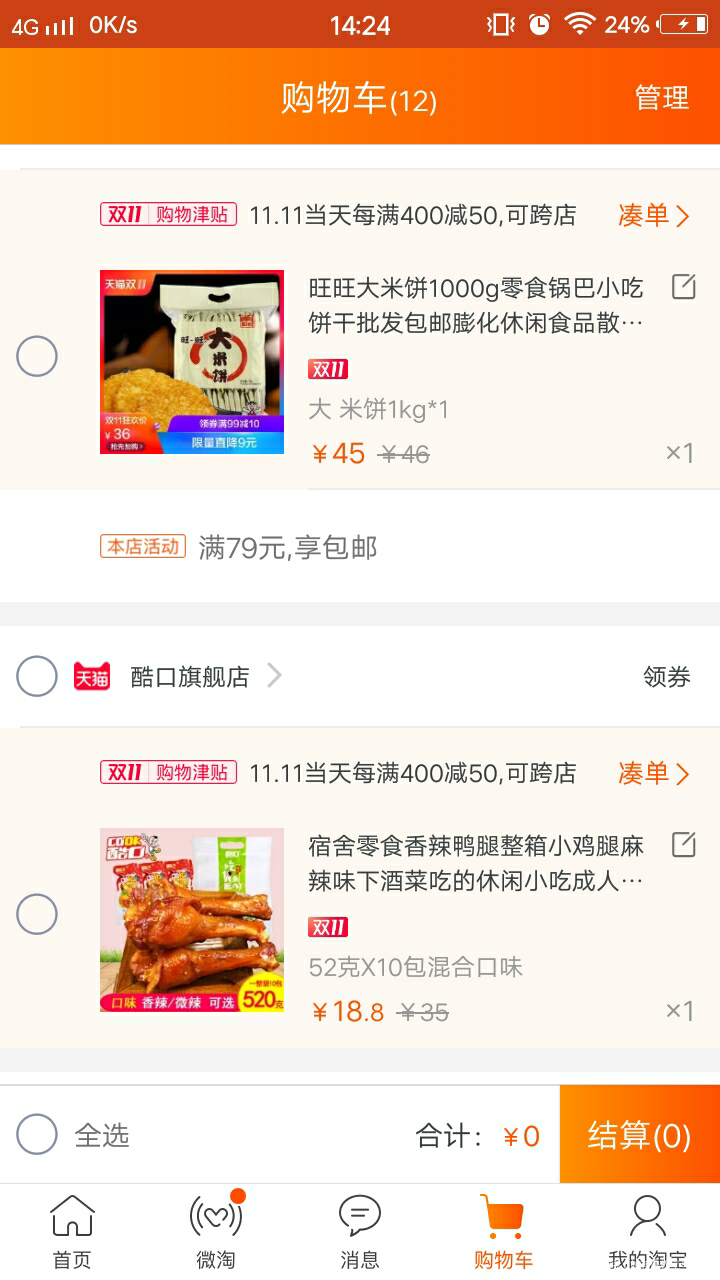
Task: Edit the 香辣鸭腿 item via pencil icon
Action: [x=683, y=845]
